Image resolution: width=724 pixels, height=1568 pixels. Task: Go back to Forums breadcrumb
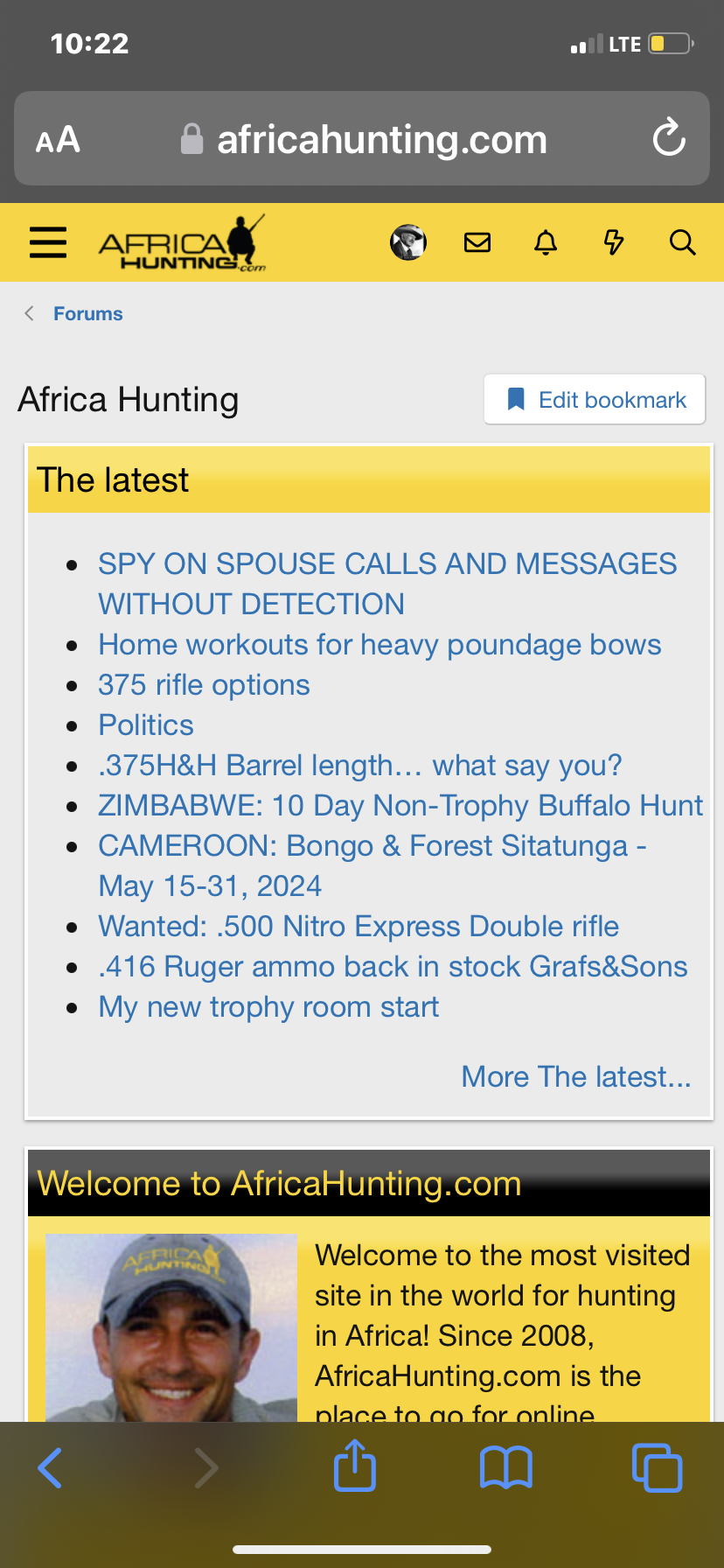(87, 314)
